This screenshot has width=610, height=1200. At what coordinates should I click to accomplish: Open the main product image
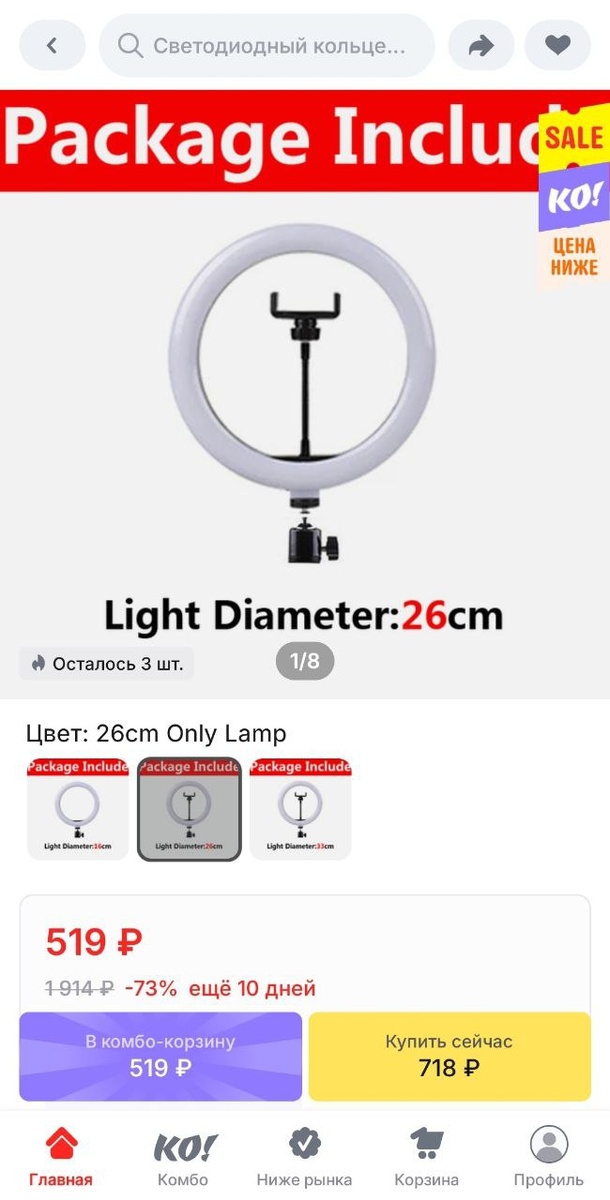point(305,400)
